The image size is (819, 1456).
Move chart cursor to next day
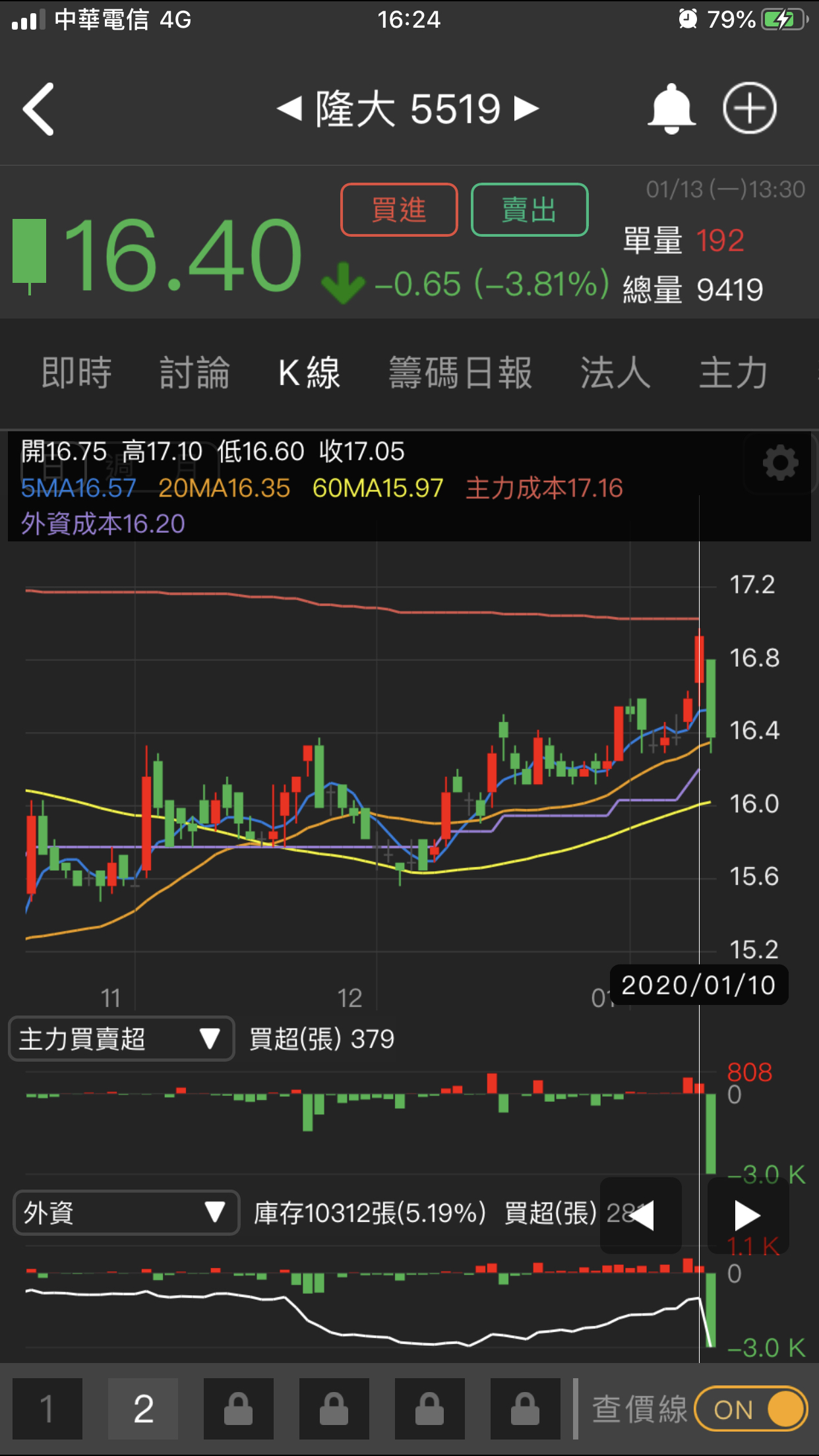tap(746, 1215)
